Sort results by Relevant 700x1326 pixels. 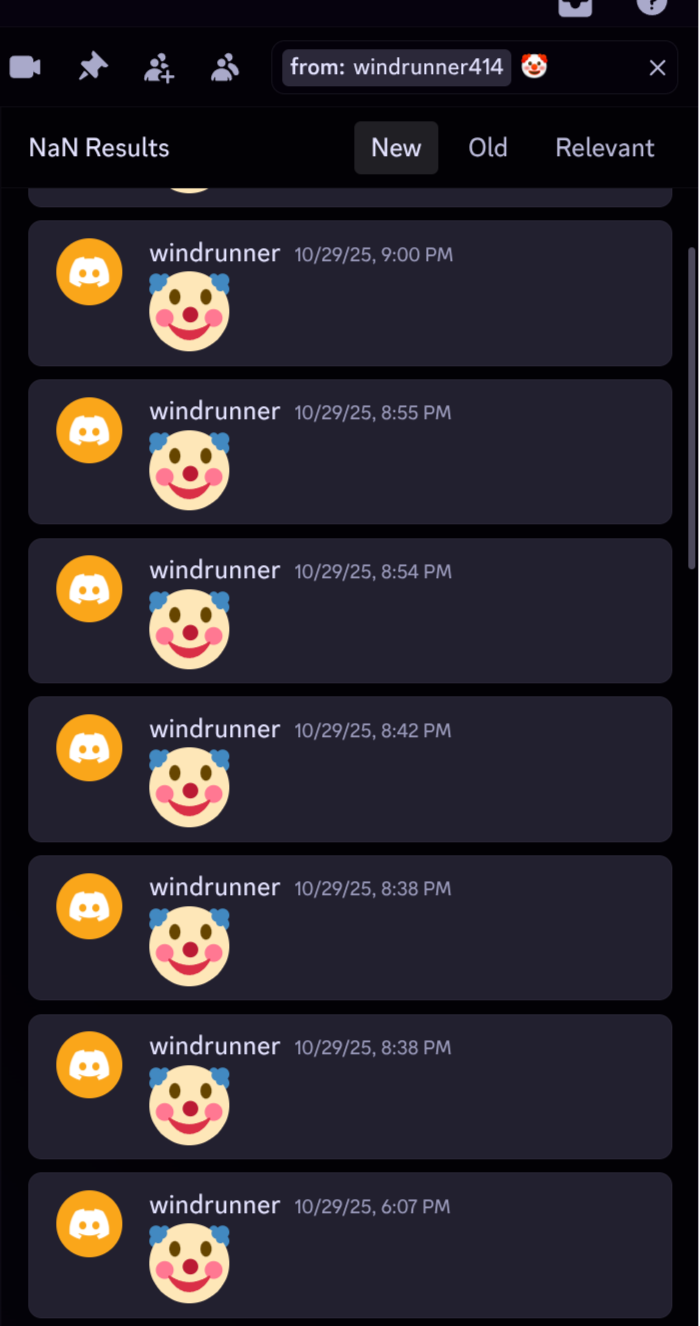[x=605, y=148]
